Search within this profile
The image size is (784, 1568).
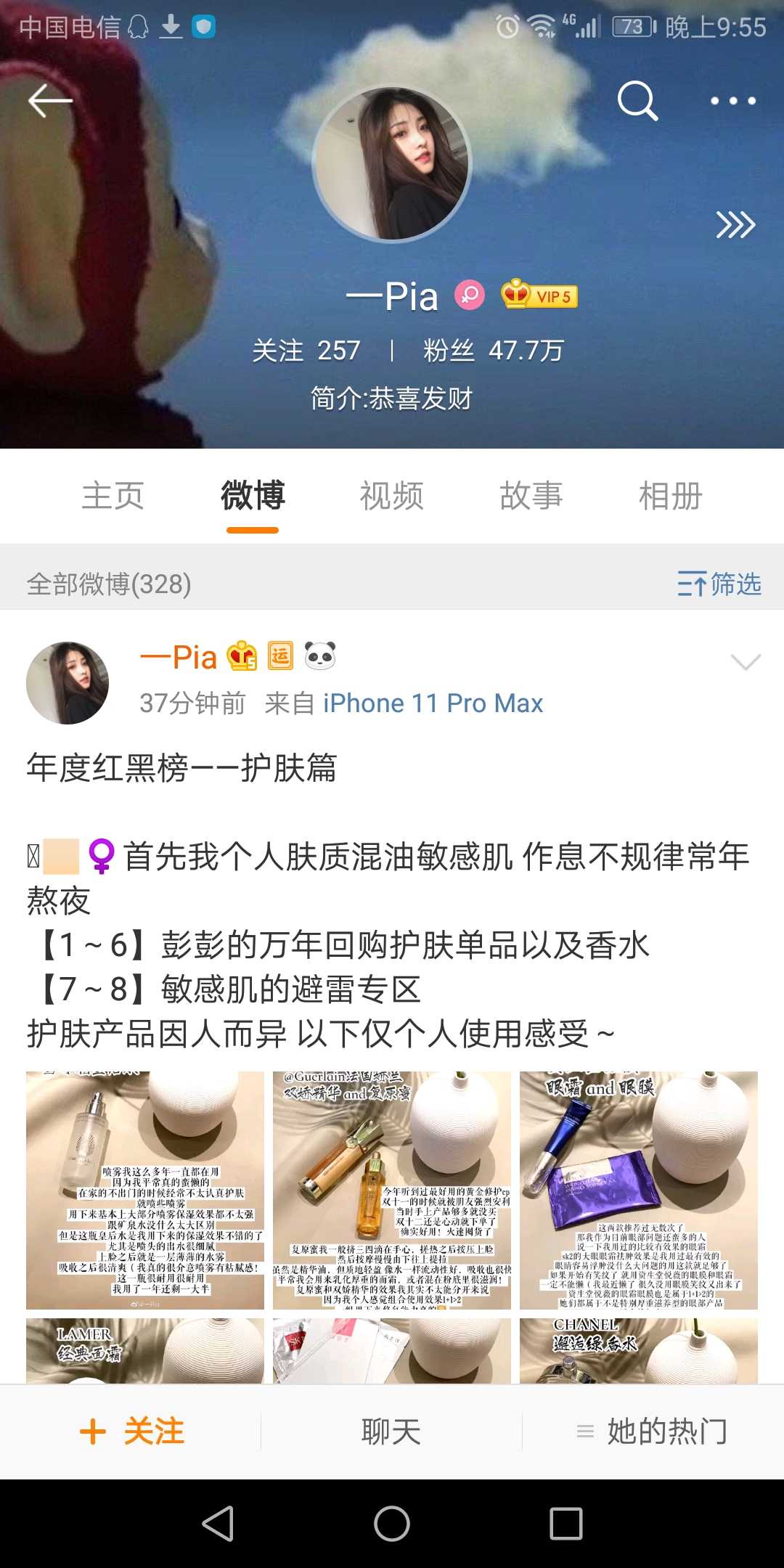coord(637,100)
